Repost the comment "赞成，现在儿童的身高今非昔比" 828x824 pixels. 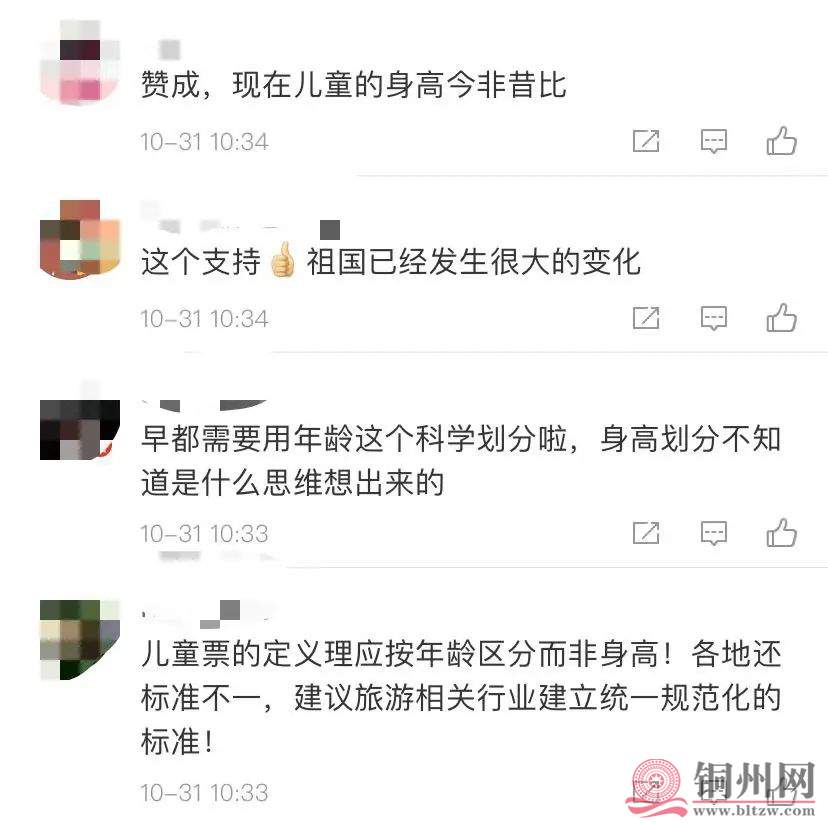pyautogui.click(x=646, y=142)
